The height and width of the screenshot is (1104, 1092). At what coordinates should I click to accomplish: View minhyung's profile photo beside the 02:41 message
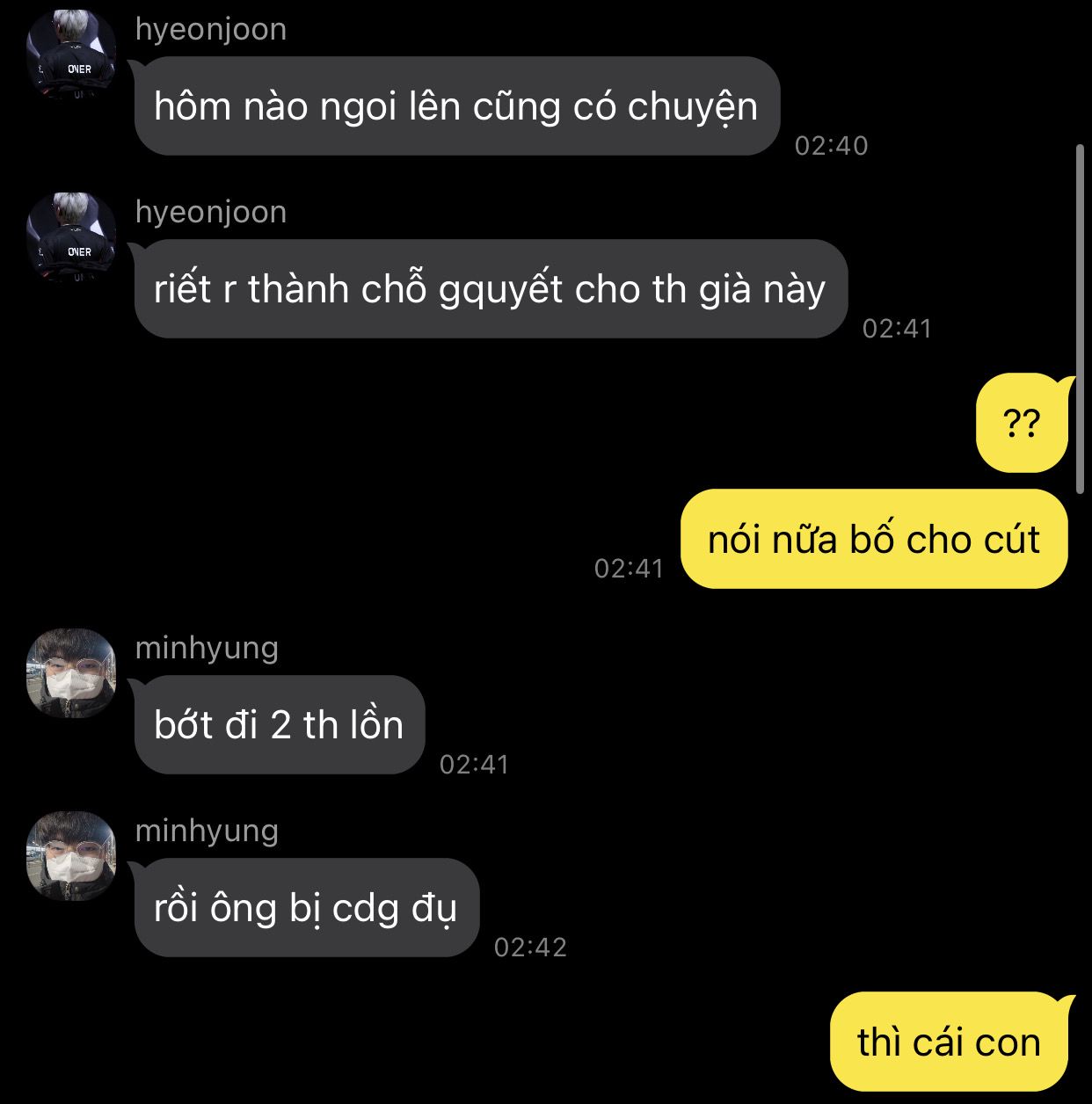point(71,673)
